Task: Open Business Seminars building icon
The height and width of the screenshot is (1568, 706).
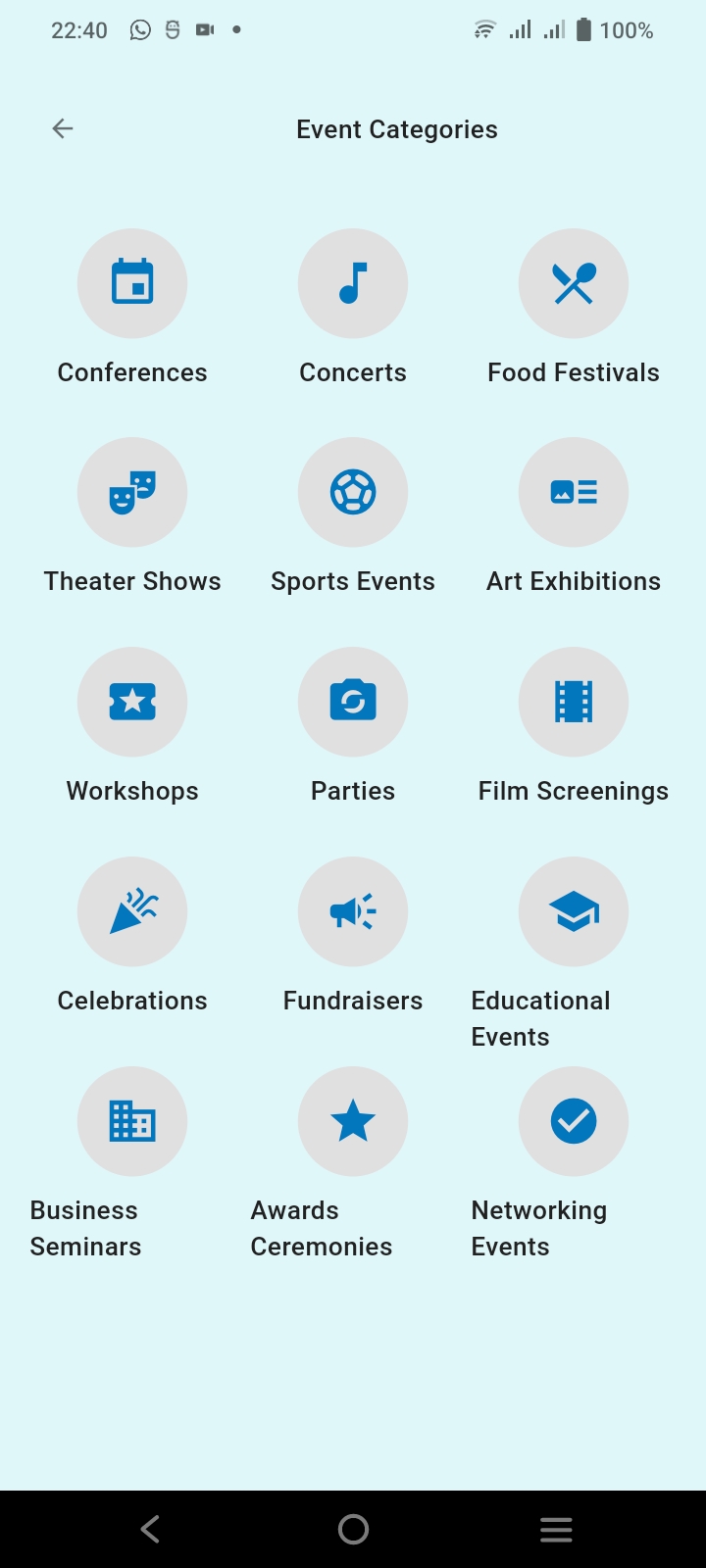Action: point(132,1121)
